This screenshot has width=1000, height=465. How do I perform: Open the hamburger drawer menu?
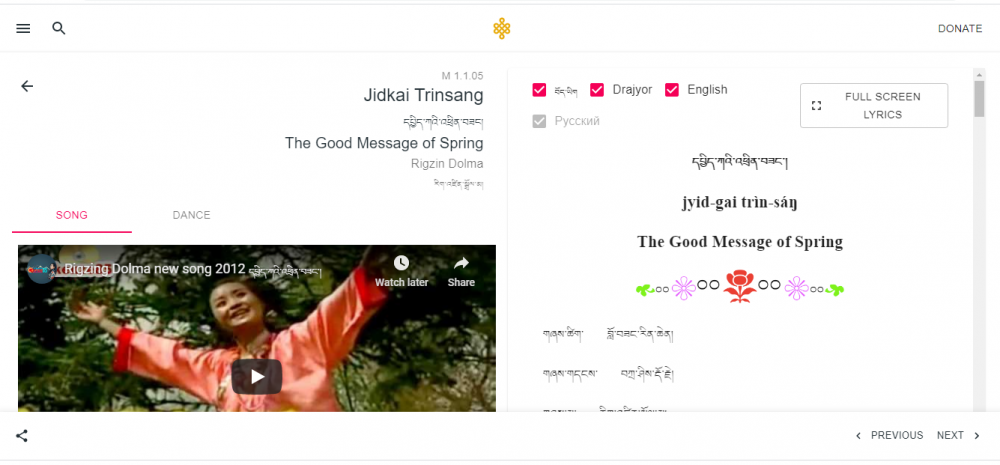(x=23, y=28)
